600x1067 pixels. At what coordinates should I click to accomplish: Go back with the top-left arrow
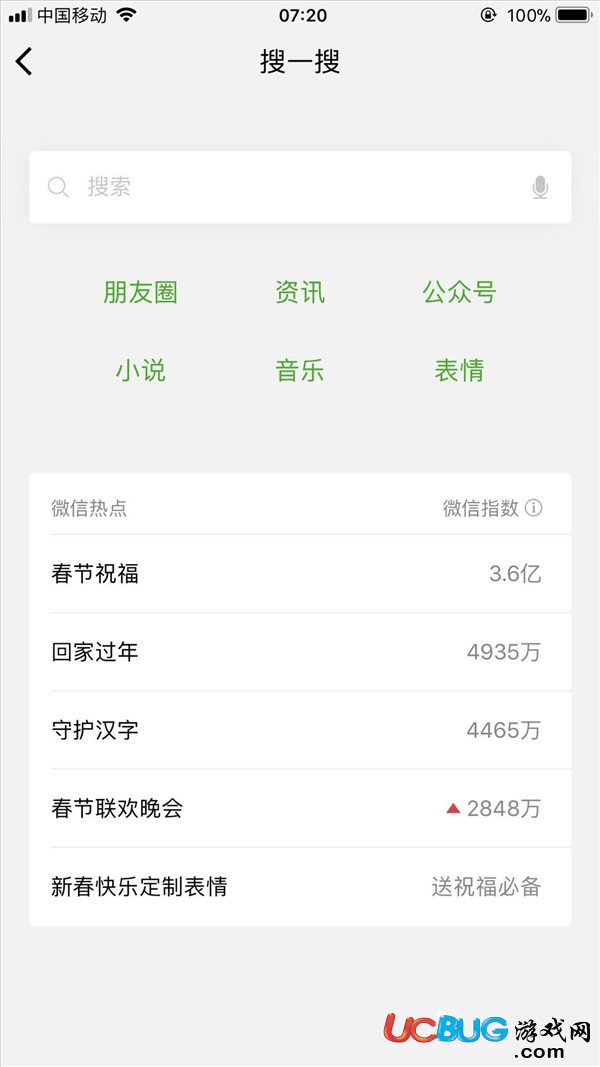click(x=24, y=62)
